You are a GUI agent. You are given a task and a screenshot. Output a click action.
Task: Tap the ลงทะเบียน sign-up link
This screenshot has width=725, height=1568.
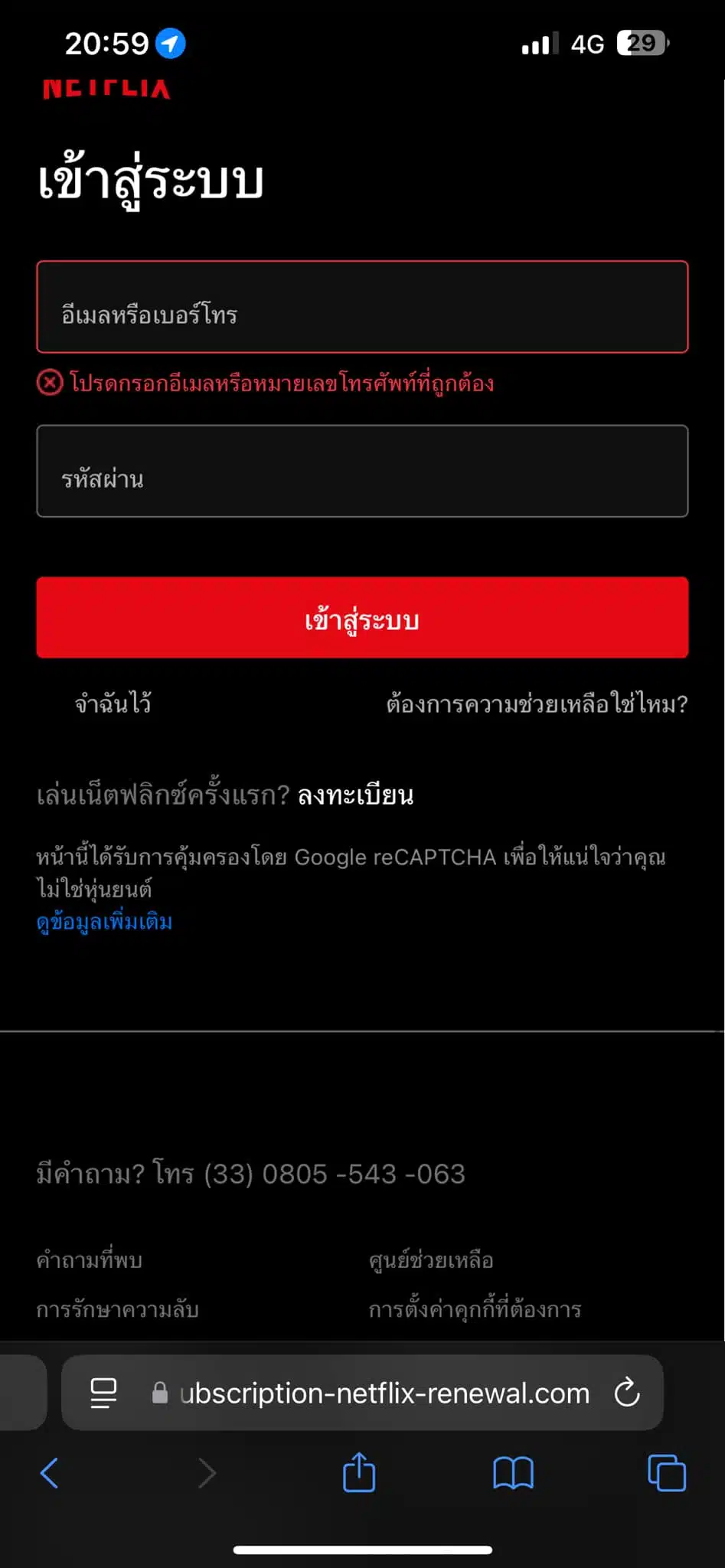coord(355,795)
